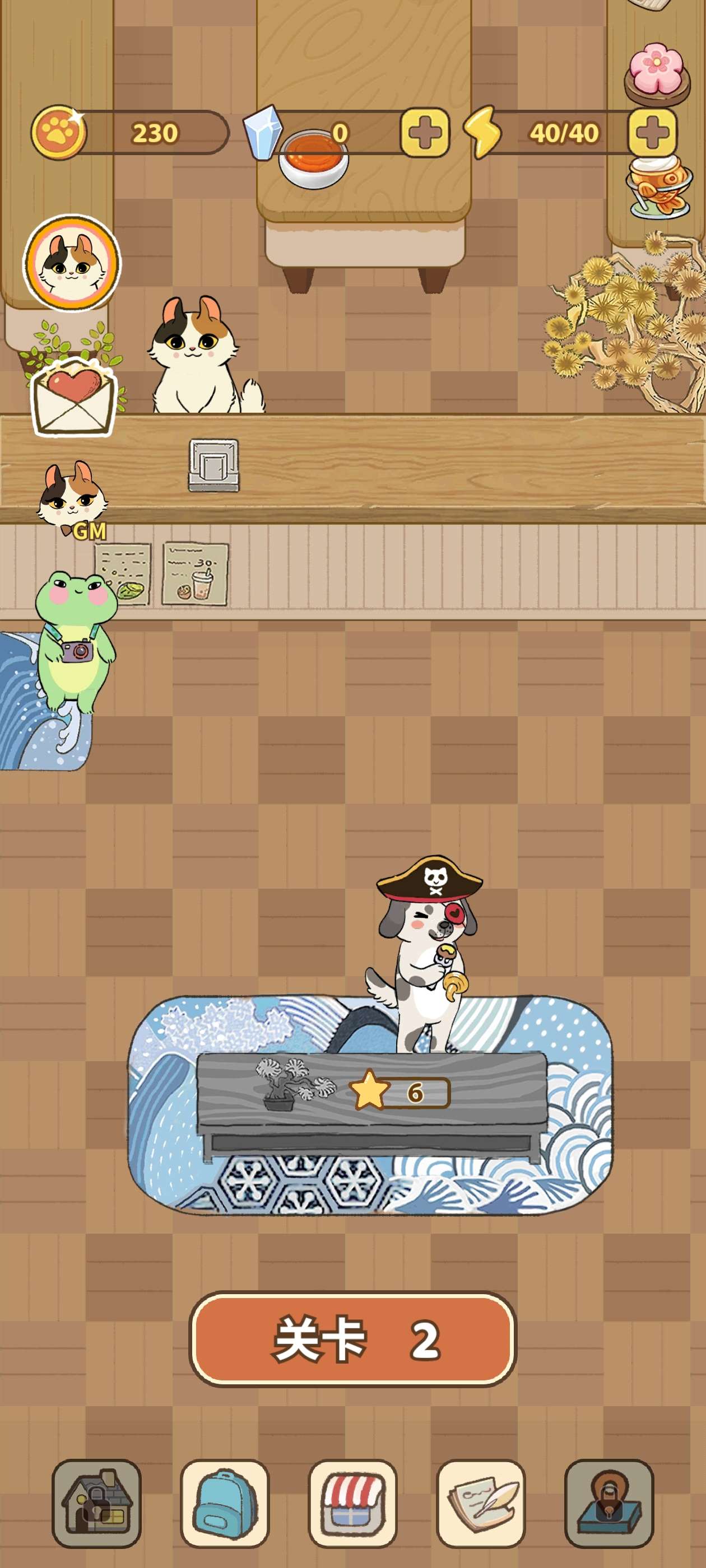The image size is (706, 1568).
Task: Open the shop stall tab
Action: (352, 1503)
